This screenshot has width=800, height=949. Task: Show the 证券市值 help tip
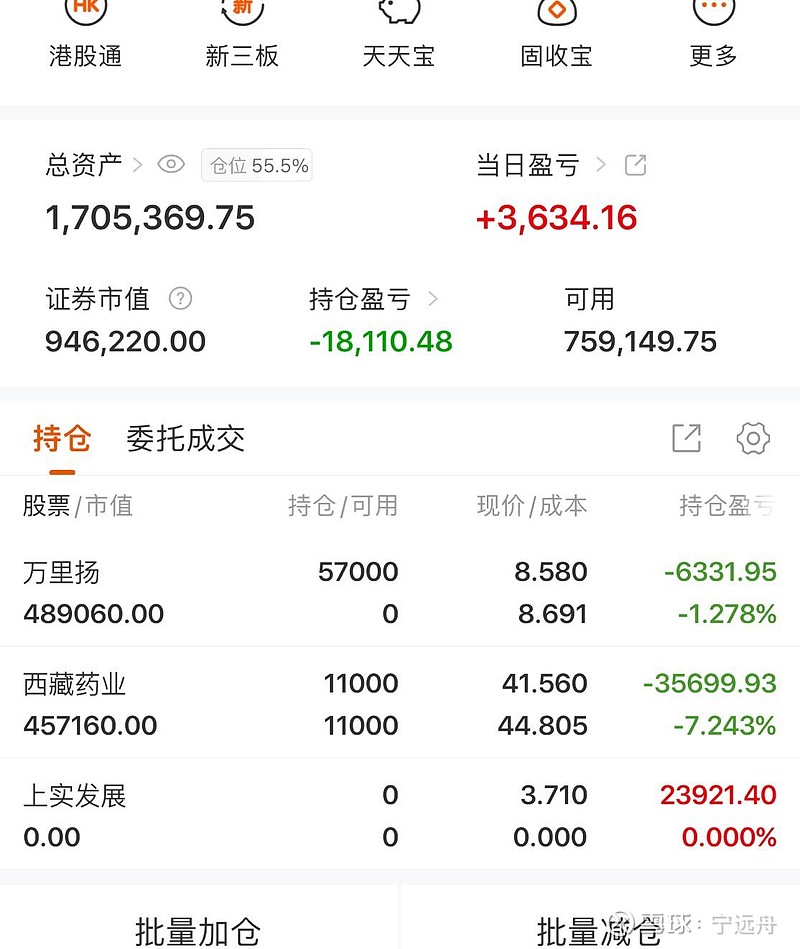click(180, 298)
